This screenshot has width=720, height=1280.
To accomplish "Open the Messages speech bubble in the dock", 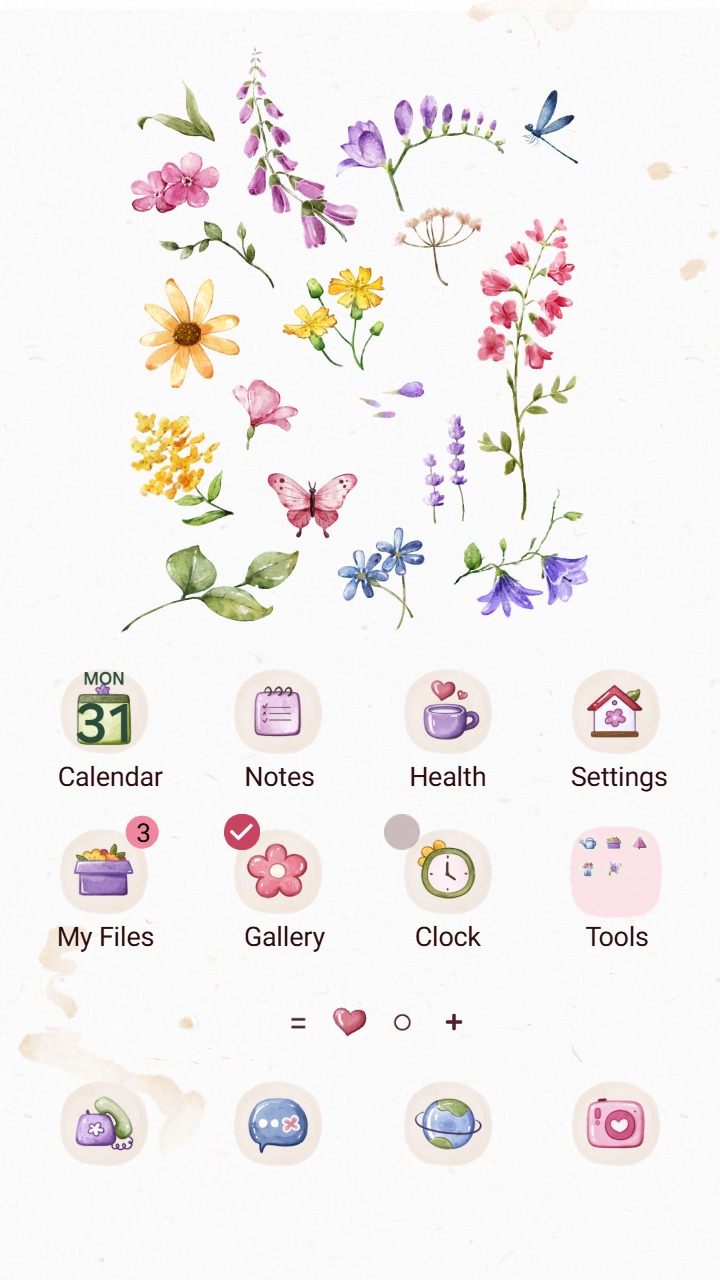I will (x=277, y=1124).
